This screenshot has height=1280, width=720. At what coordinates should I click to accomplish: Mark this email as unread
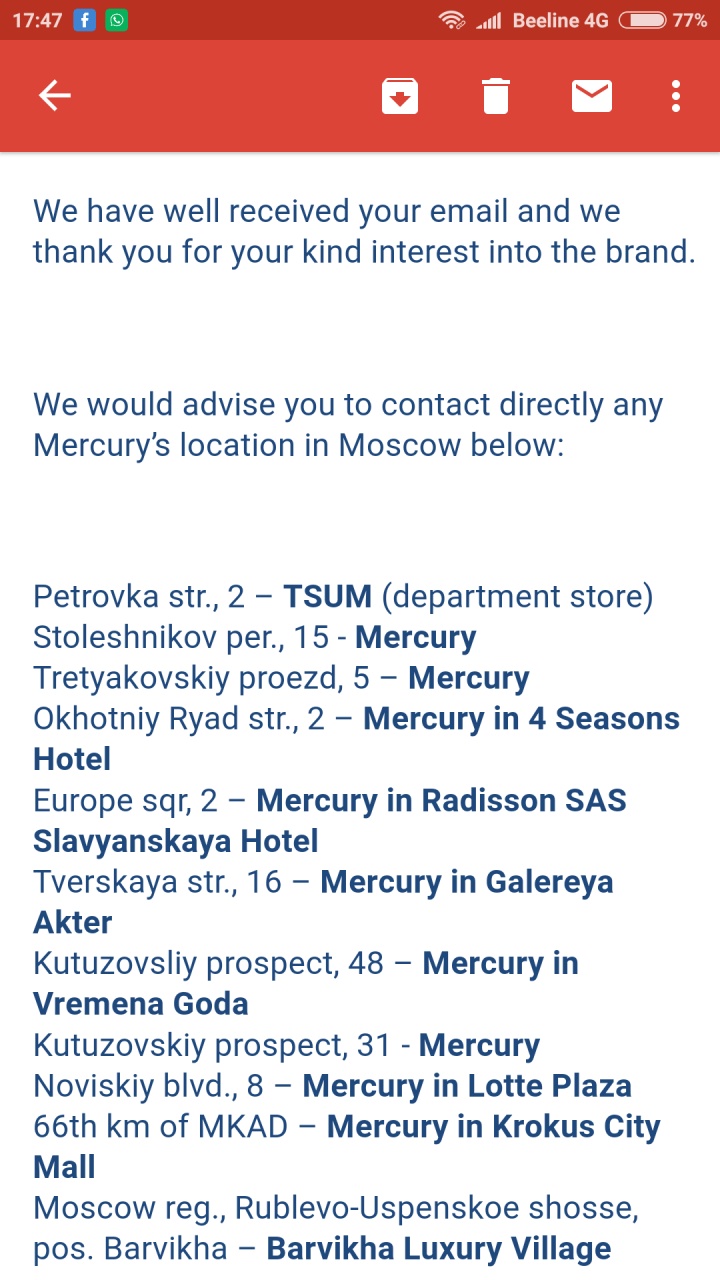click(x=592, y=96)
